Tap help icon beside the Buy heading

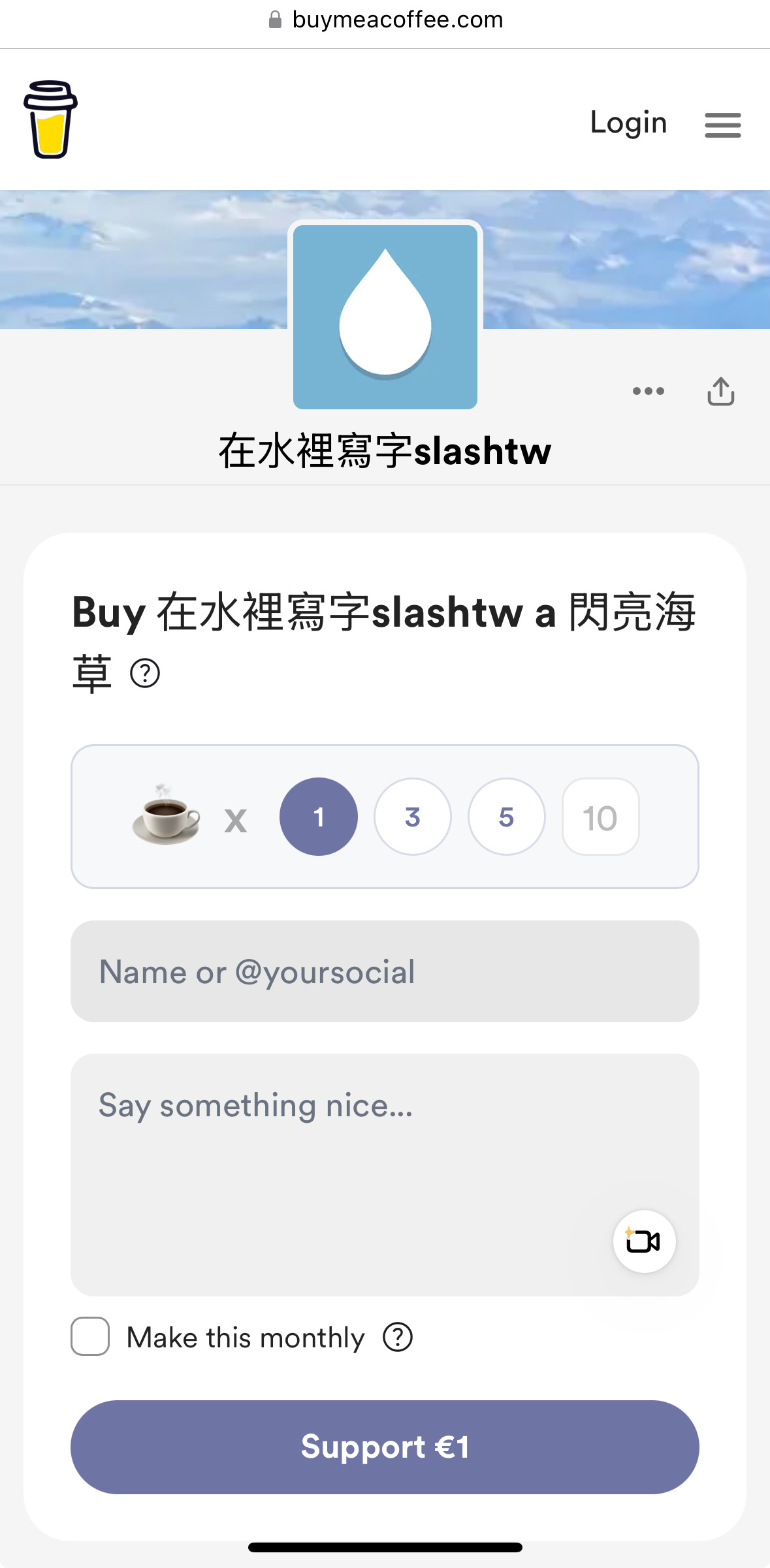pos(145,673)
